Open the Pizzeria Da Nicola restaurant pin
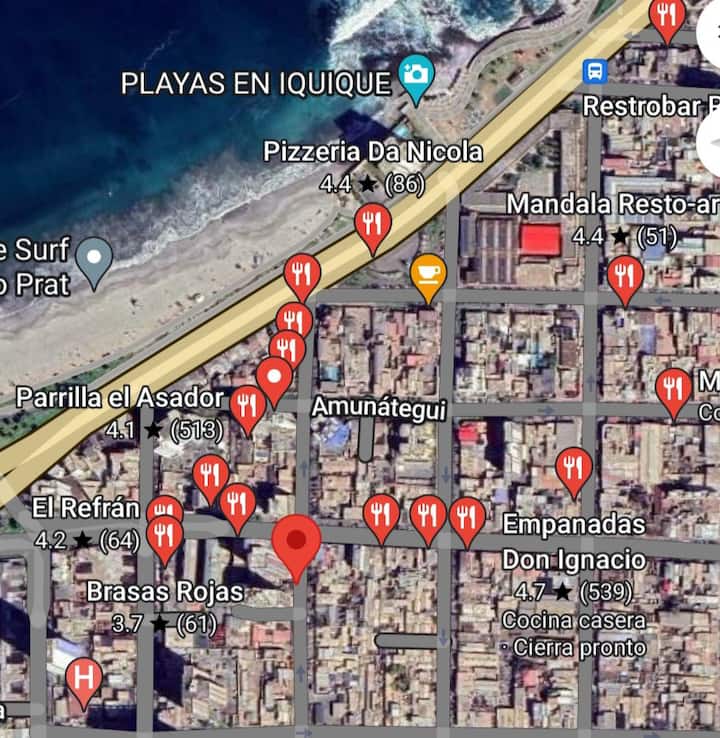 click(372, 225)
